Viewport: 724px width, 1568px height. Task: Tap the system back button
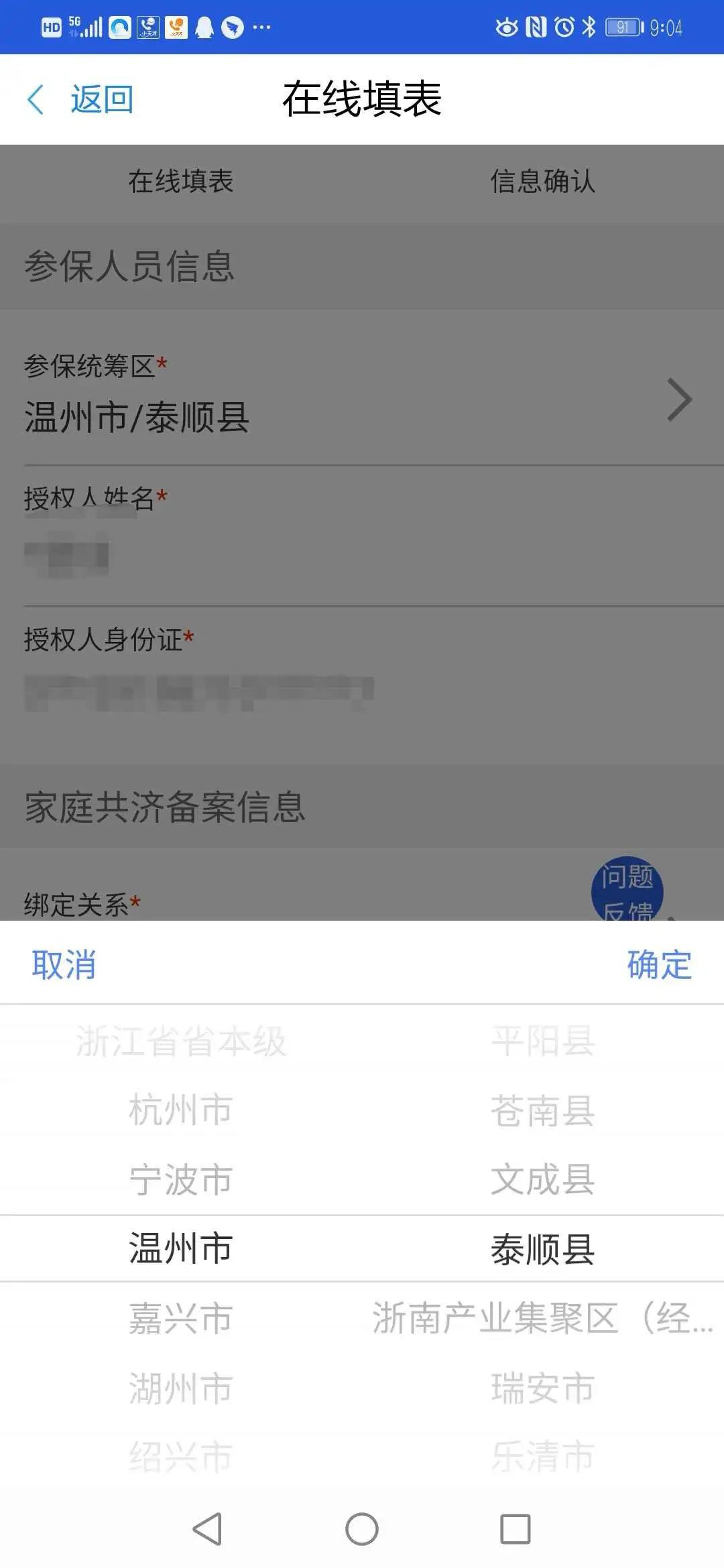(207, 1529)
